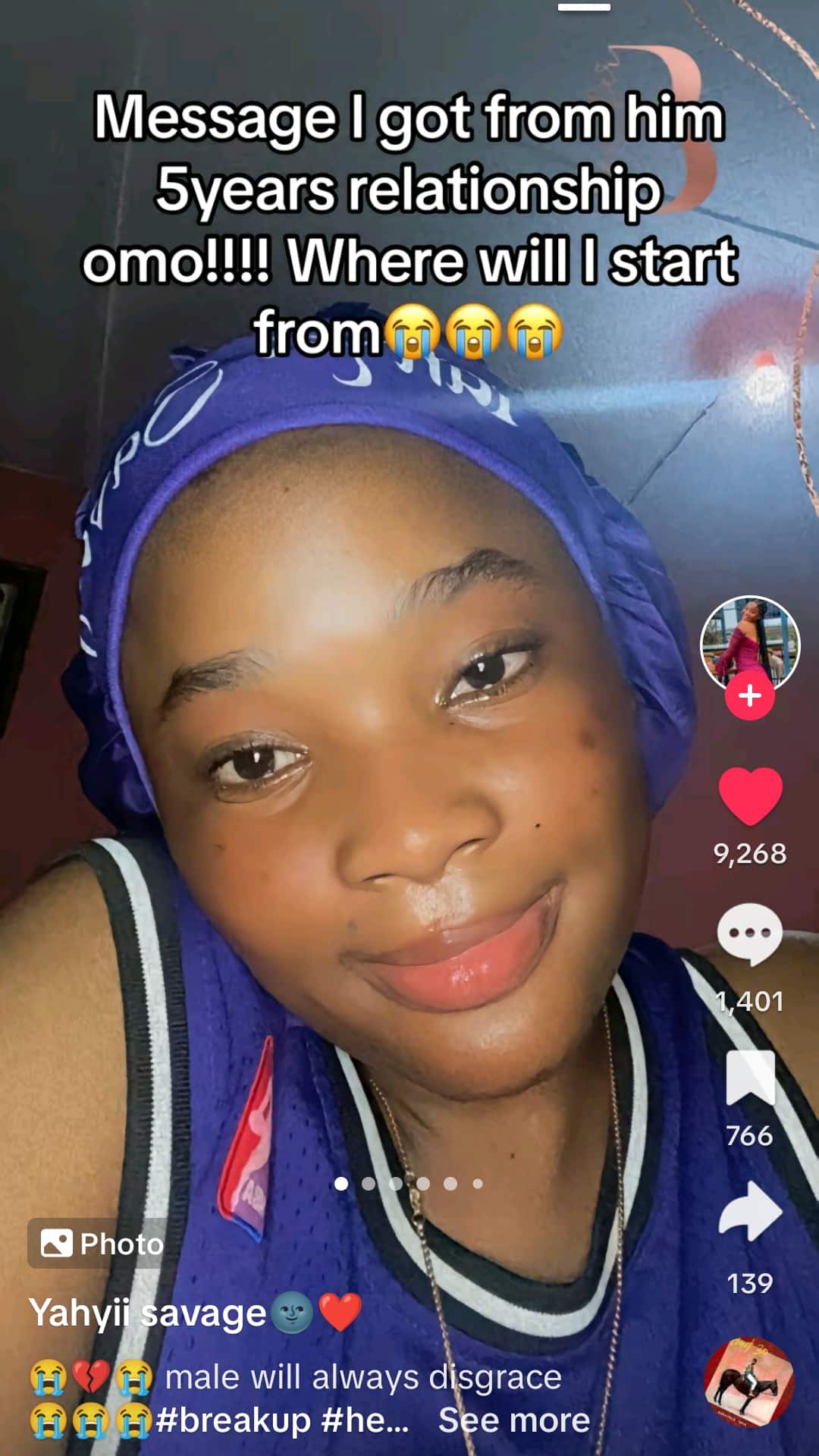Open the creator's profile picture
This screenshot has width=819, height=1456.
point(749,642)
